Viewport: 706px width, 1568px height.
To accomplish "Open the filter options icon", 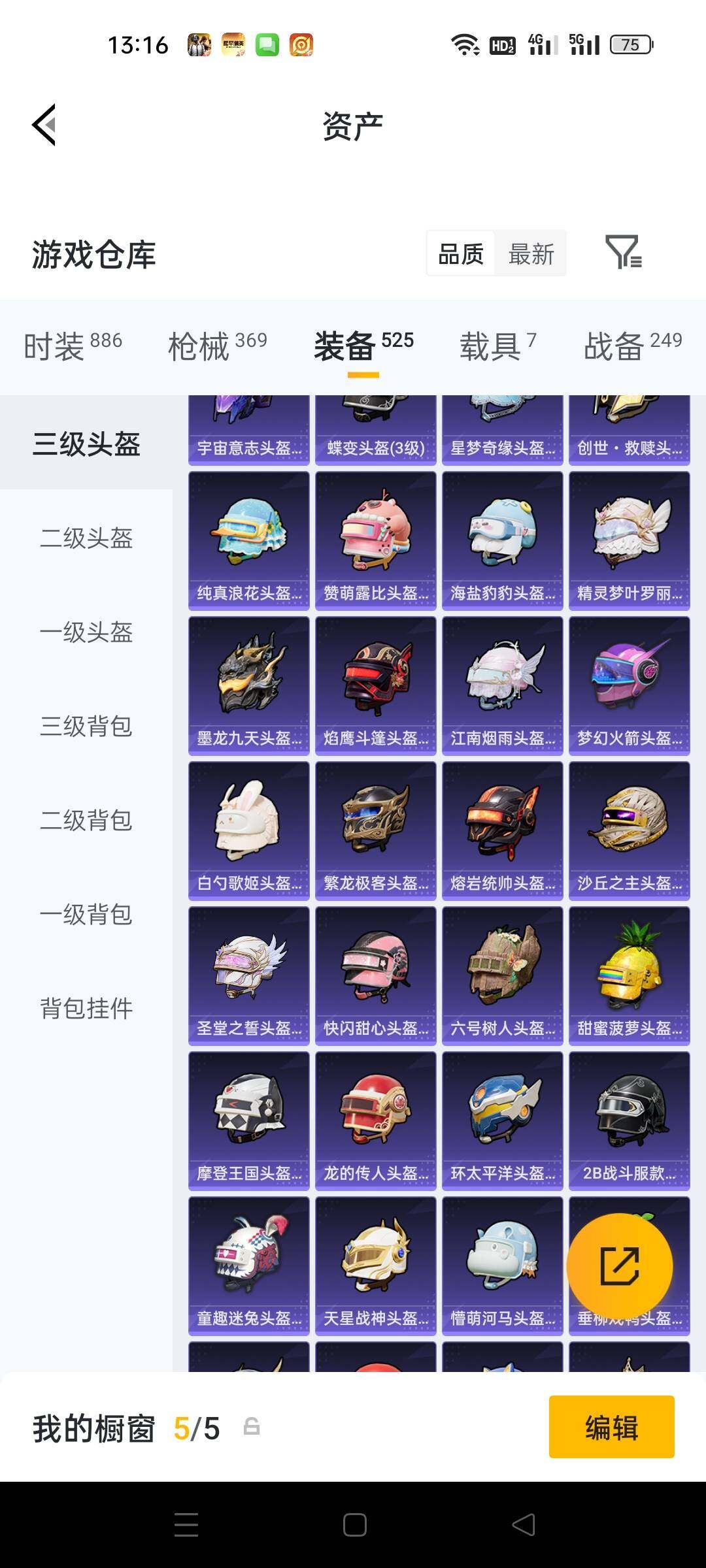I will coord(626,253).
